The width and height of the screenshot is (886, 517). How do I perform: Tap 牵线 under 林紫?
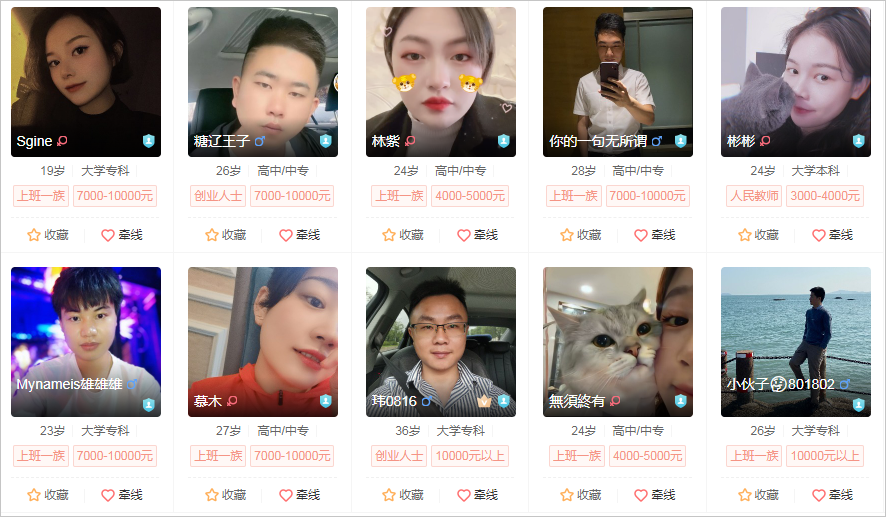(476, 235)
